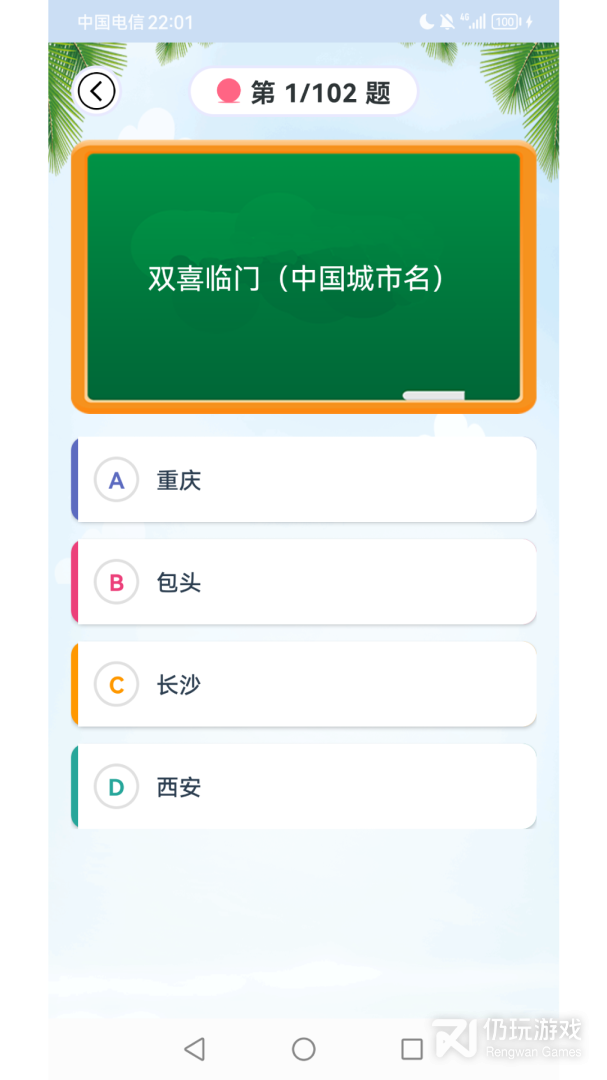Screen dimensions: 607x1080
Task: Answer with option D 西安
Action: tap(304, 787)
